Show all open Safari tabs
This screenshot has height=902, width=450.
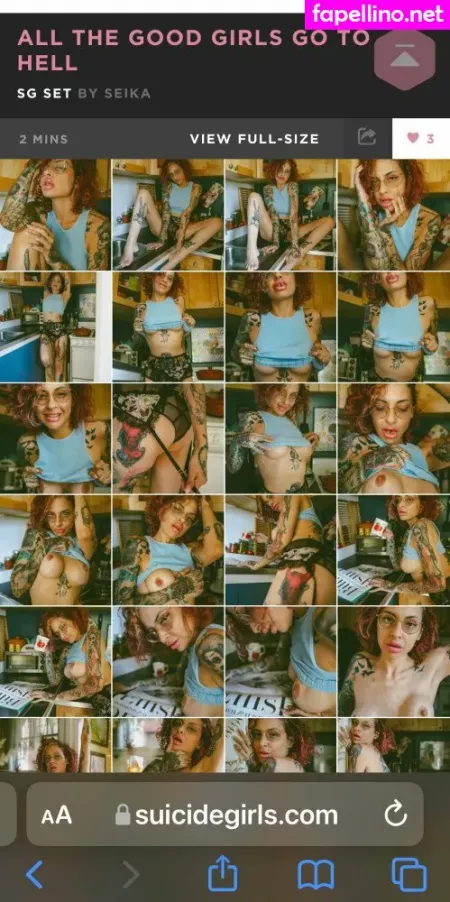coord(409,875)
